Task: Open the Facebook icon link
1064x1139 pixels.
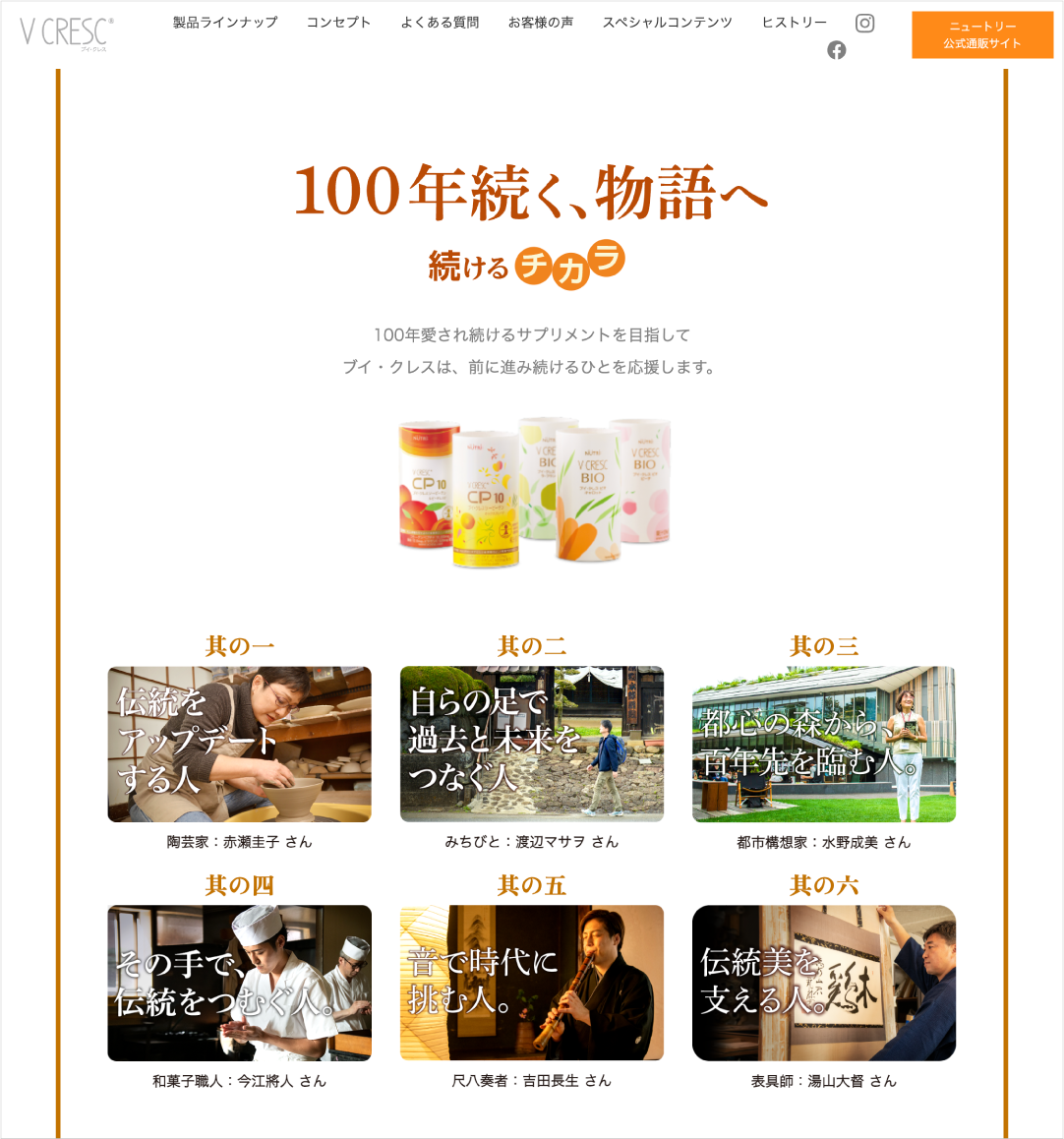Action: [837, 50]
